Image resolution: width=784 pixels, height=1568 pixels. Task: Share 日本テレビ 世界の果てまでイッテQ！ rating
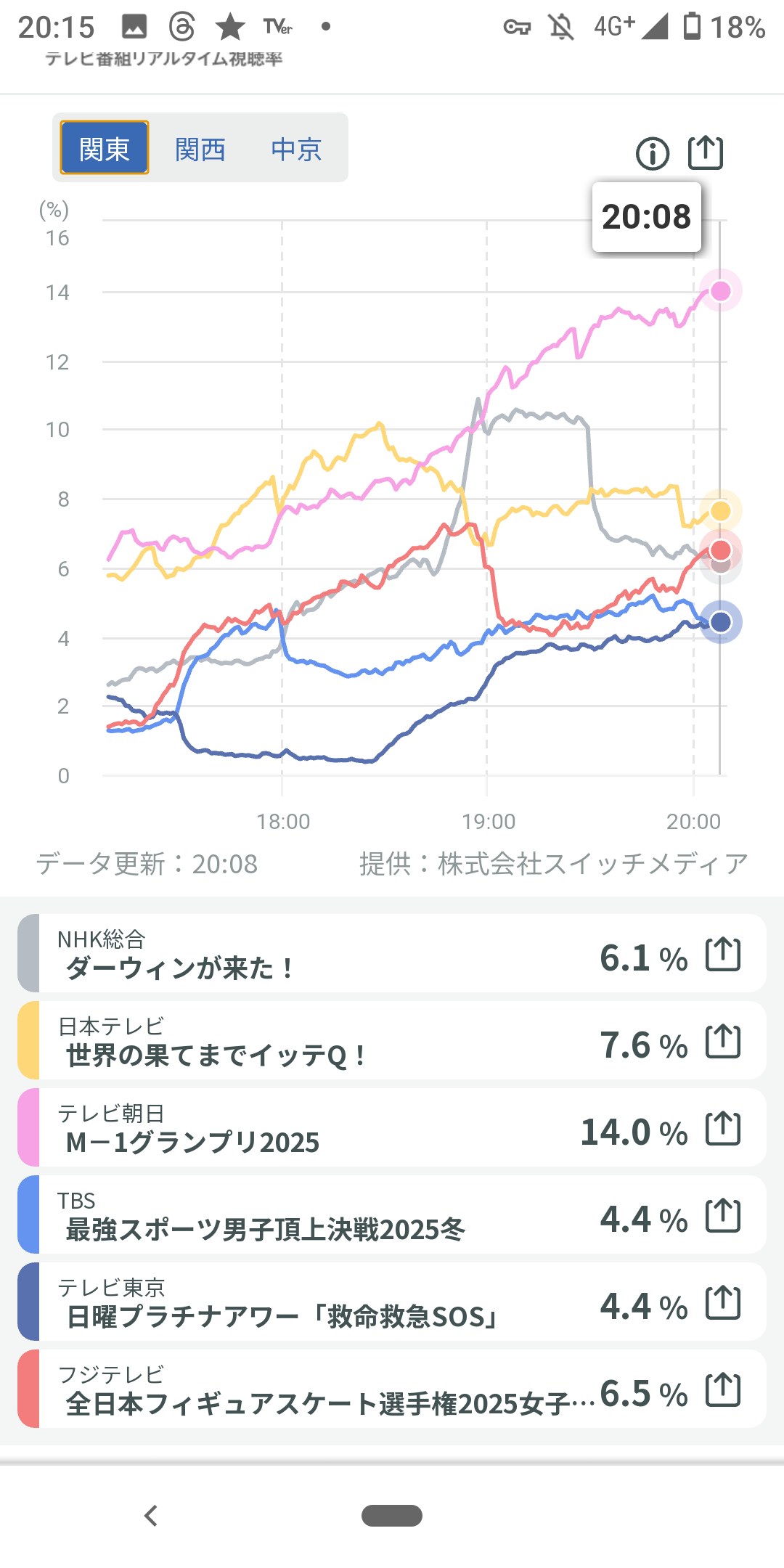click(x=723, y=1041)
